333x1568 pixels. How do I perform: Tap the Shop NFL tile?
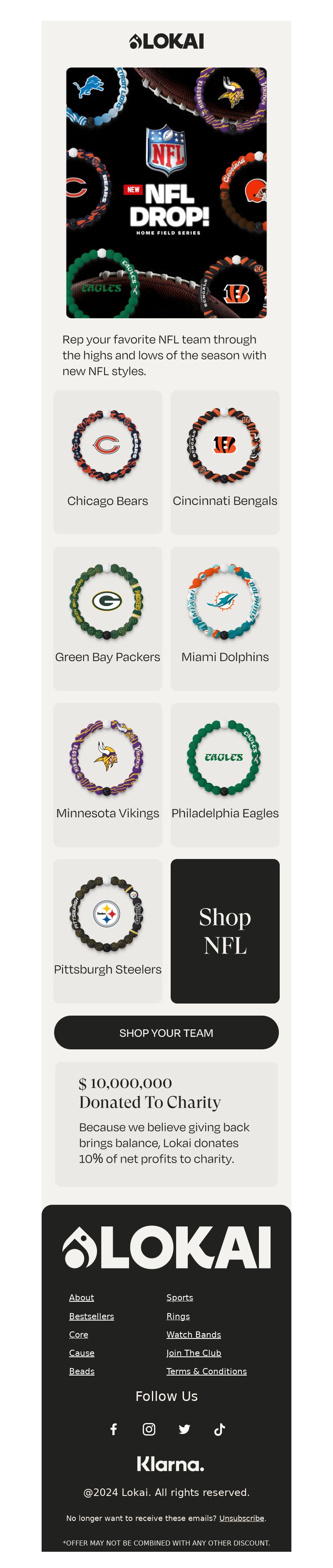tap(225, 931)
